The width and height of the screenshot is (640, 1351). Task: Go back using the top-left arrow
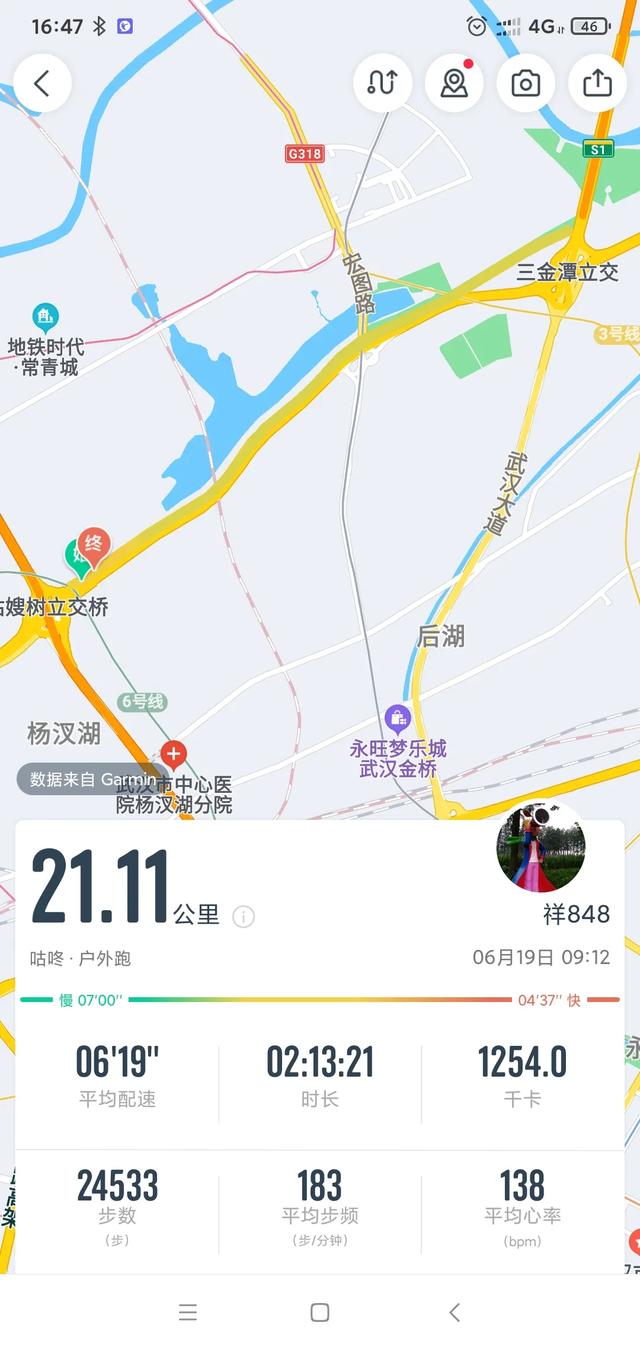pos(42,83)
